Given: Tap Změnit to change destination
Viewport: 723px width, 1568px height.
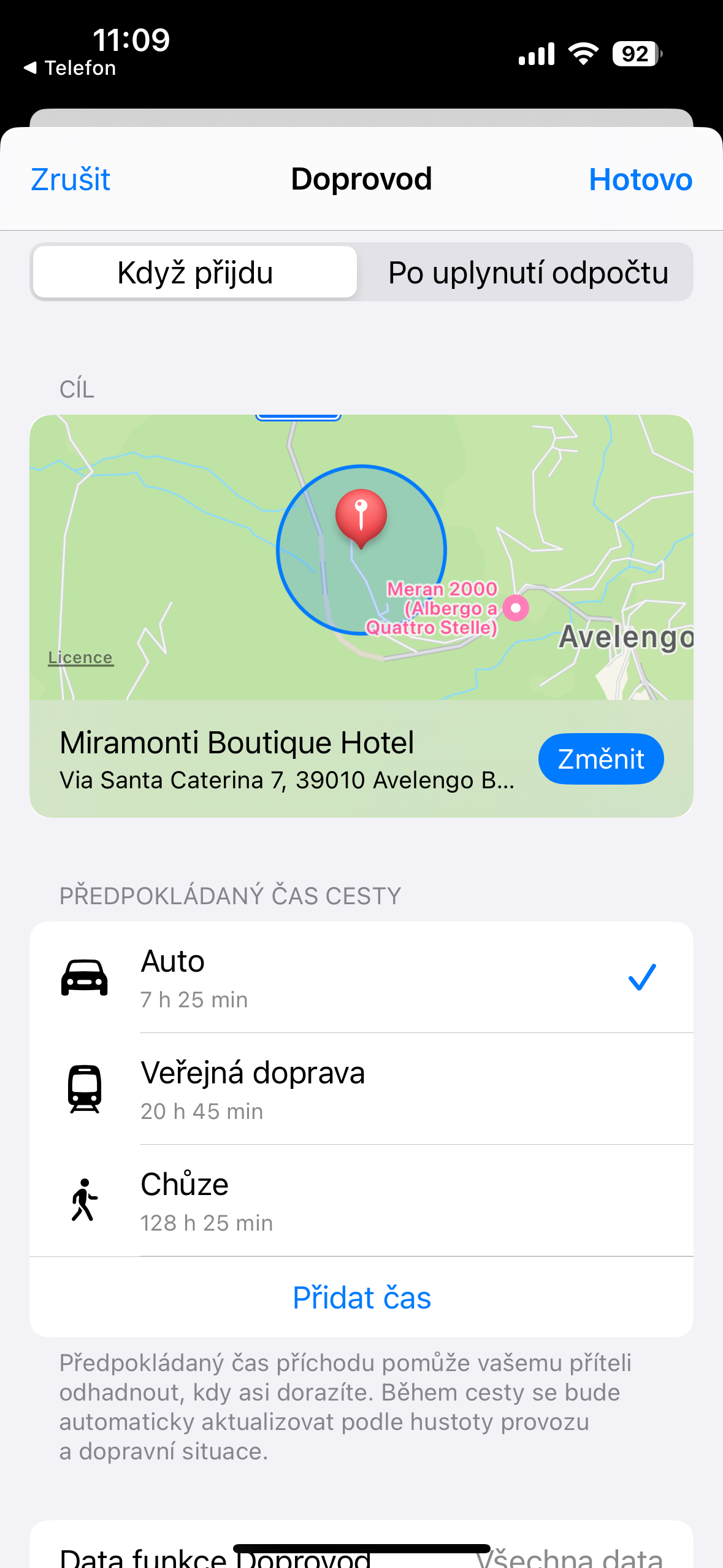Looking at the screenshot, I should tap(600, 759).
